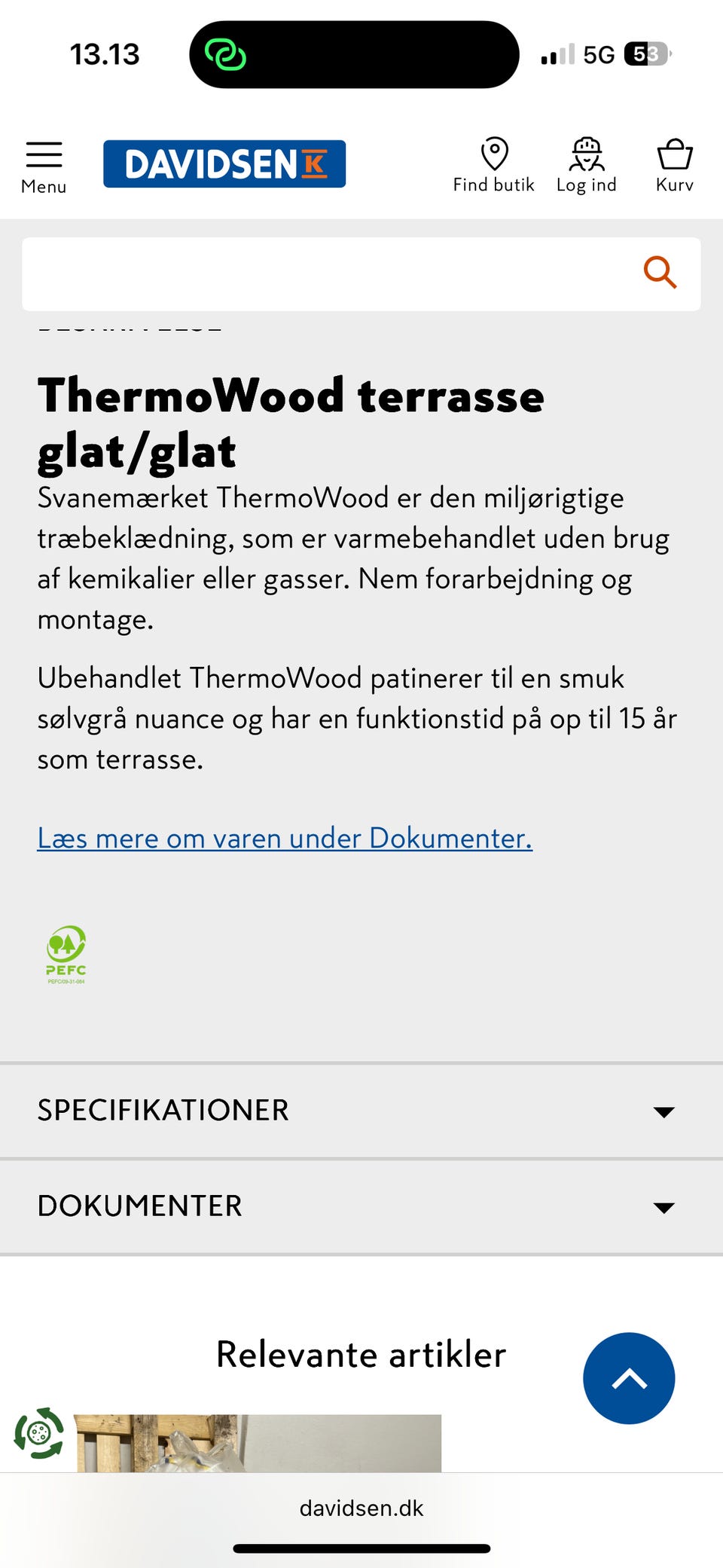
Task: Tap the davidsen.dk address bar
Action: [x=361, y=1508]
